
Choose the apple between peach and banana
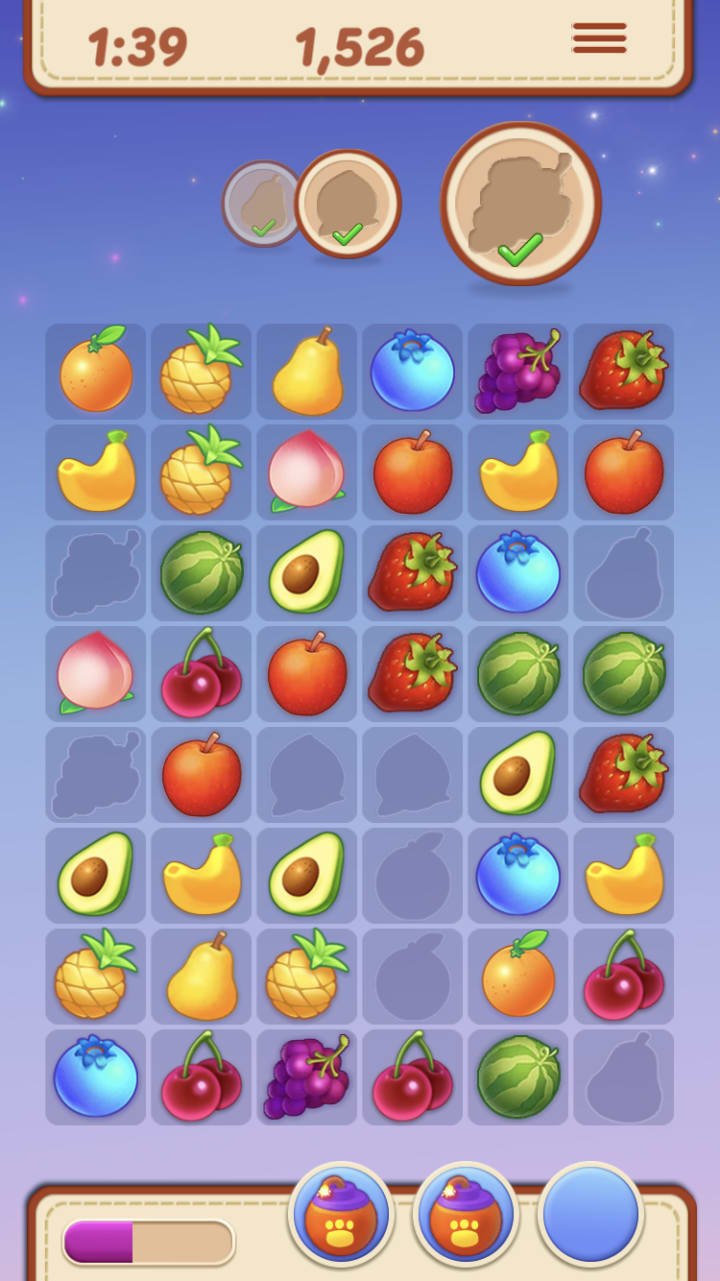point(412,470)
